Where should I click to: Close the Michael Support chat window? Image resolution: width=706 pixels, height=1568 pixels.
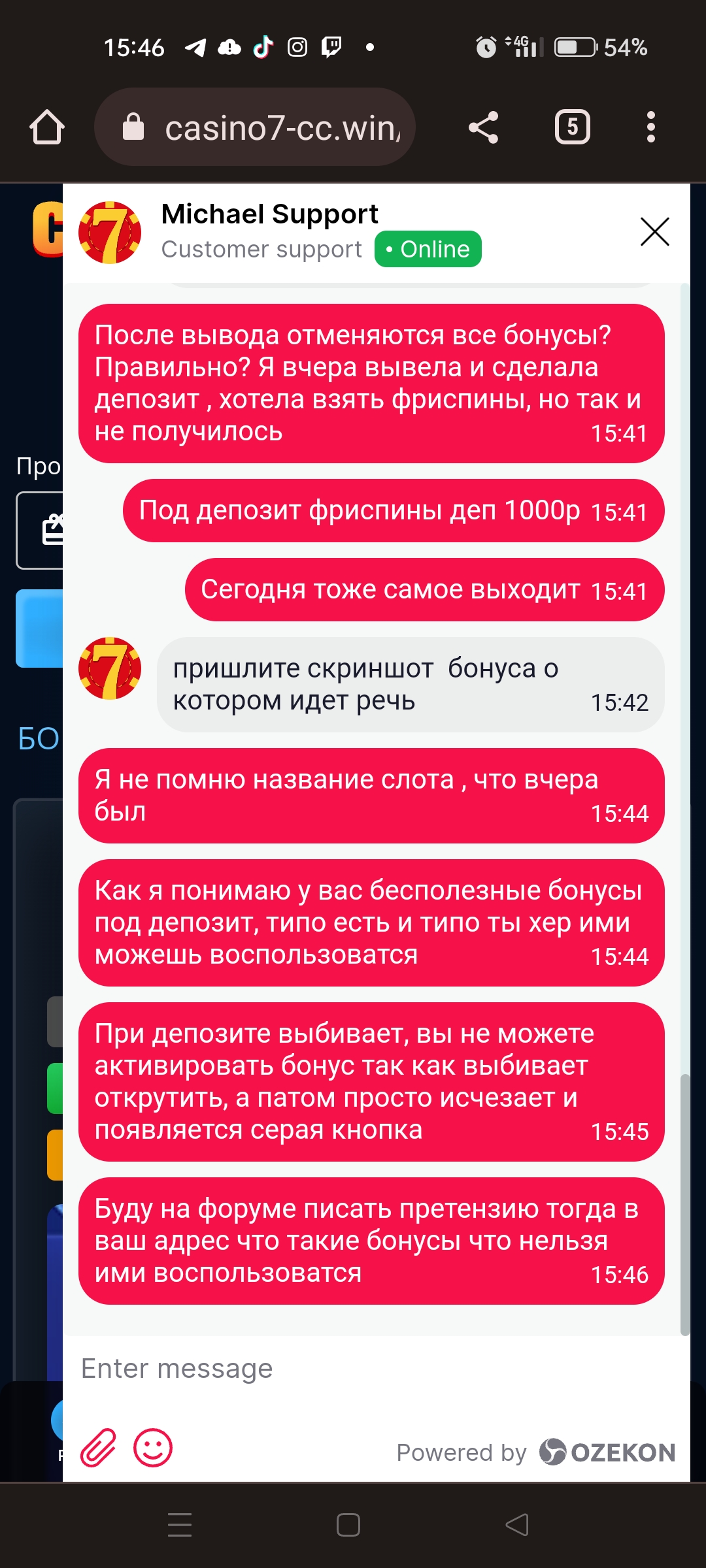click(x=654, y=232)
